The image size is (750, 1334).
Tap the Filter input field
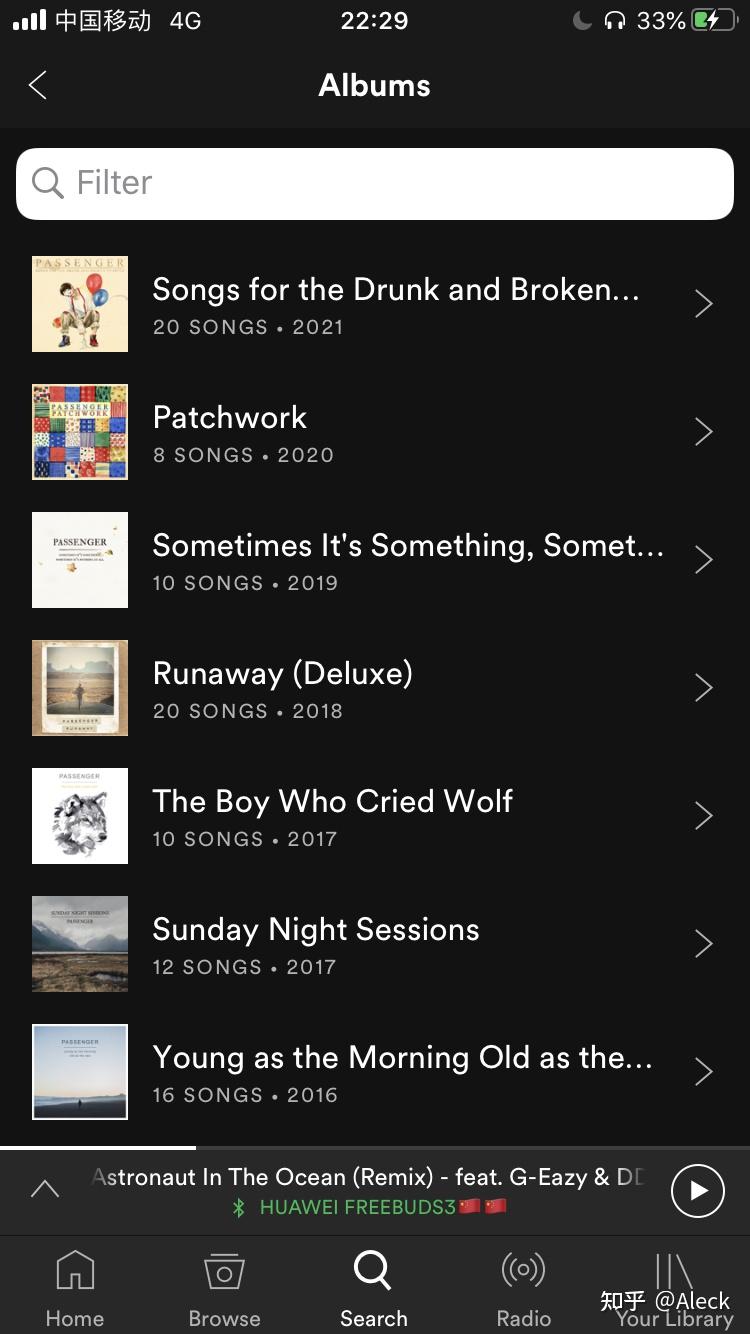(x=375, y=184)
